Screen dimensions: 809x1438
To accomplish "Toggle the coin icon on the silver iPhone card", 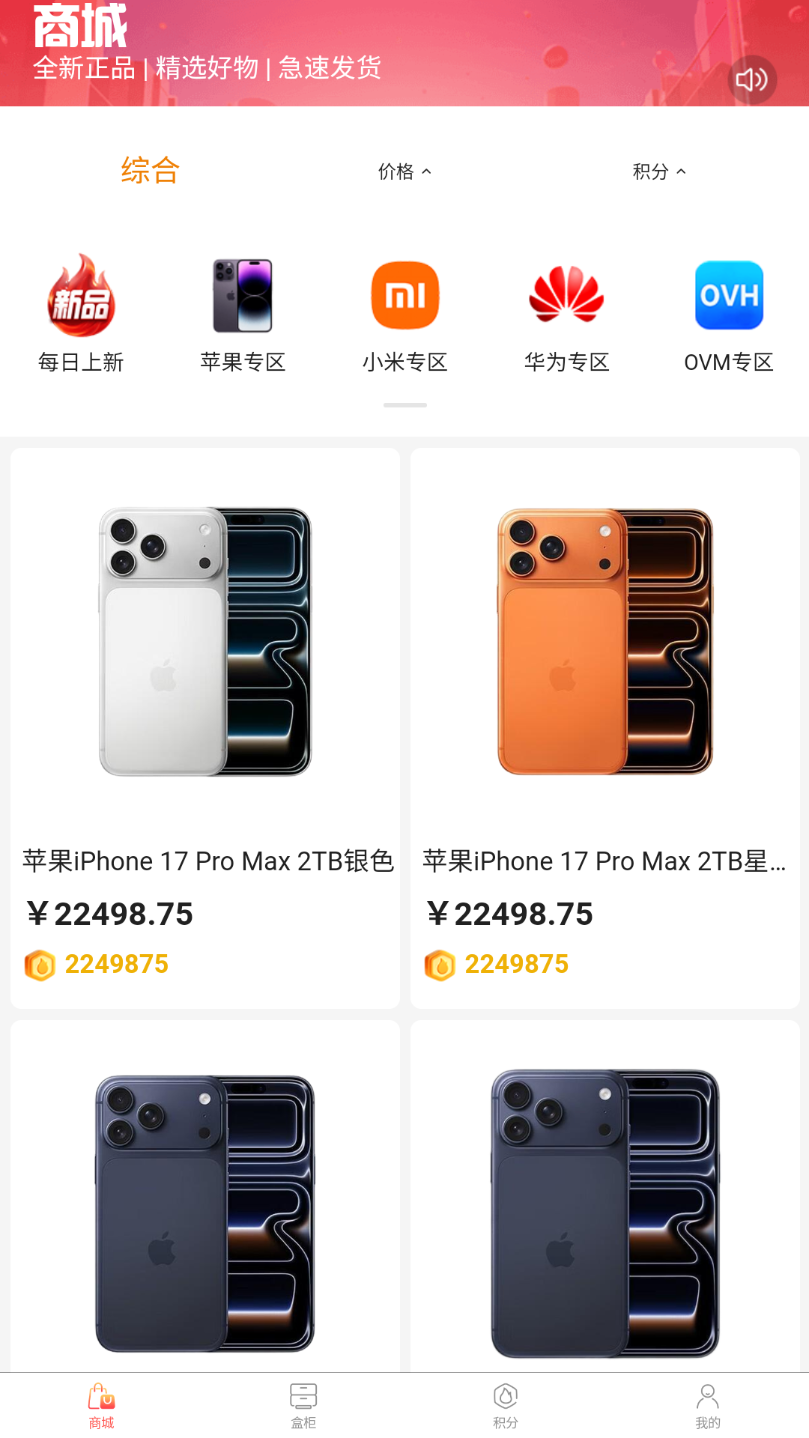I will tap(40, 964).
